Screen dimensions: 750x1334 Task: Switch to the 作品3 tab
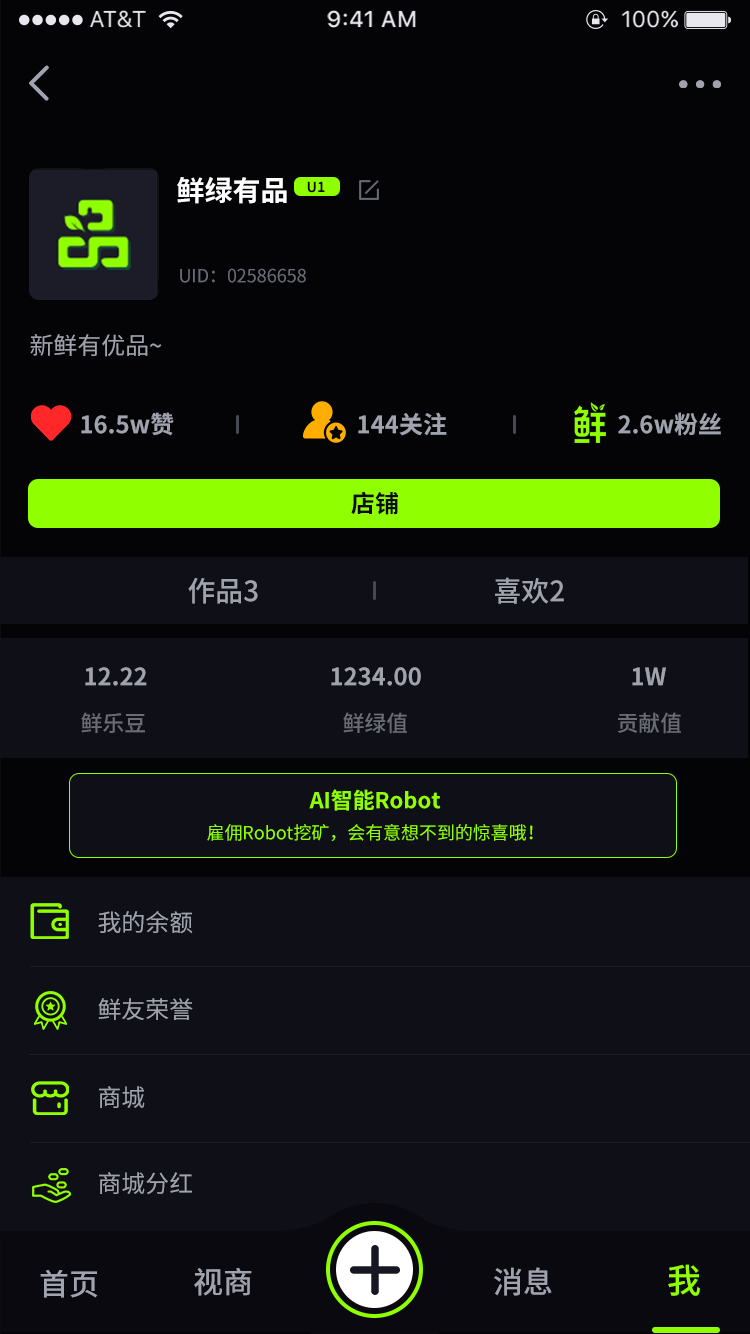(x=223, y=591)
